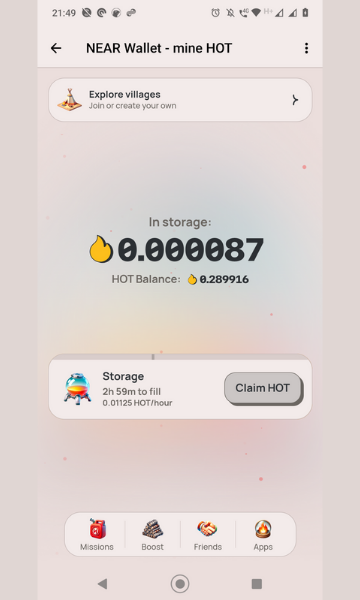This screenshot has height=600, width=360.
Task: Claim HOT from storage
Action: tap(264, 388)
